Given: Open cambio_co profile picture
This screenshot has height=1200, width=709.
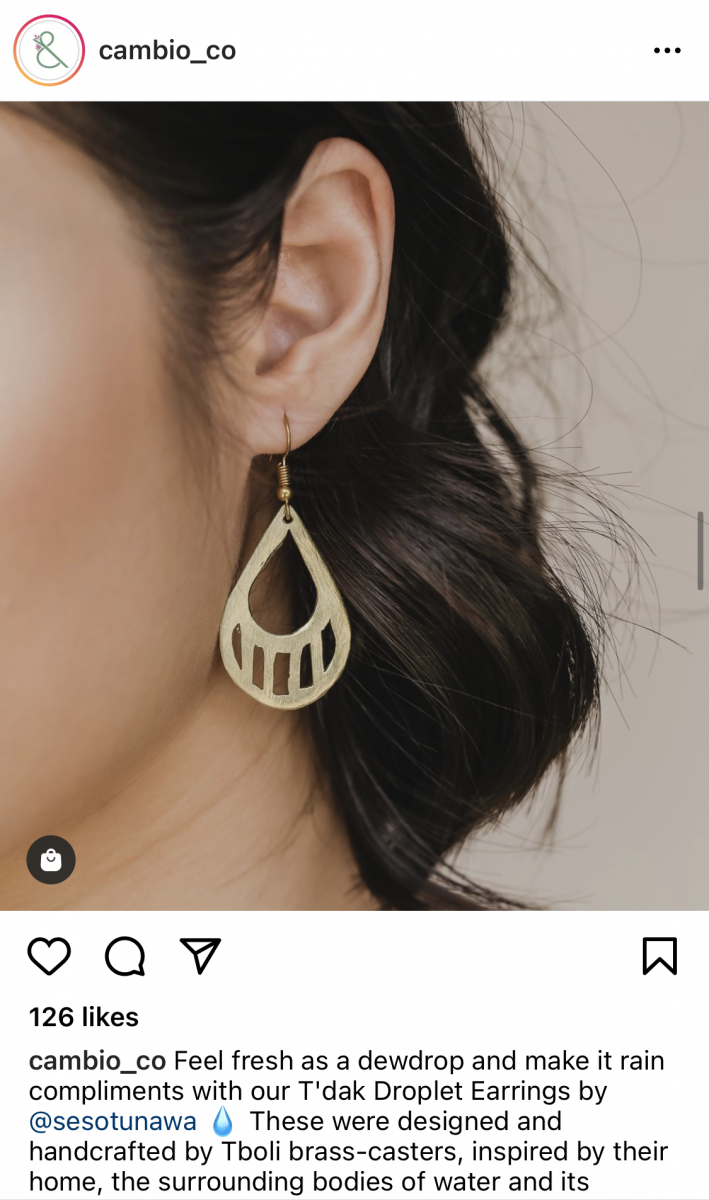Looking at the screenshot, I should pos(48,51).
